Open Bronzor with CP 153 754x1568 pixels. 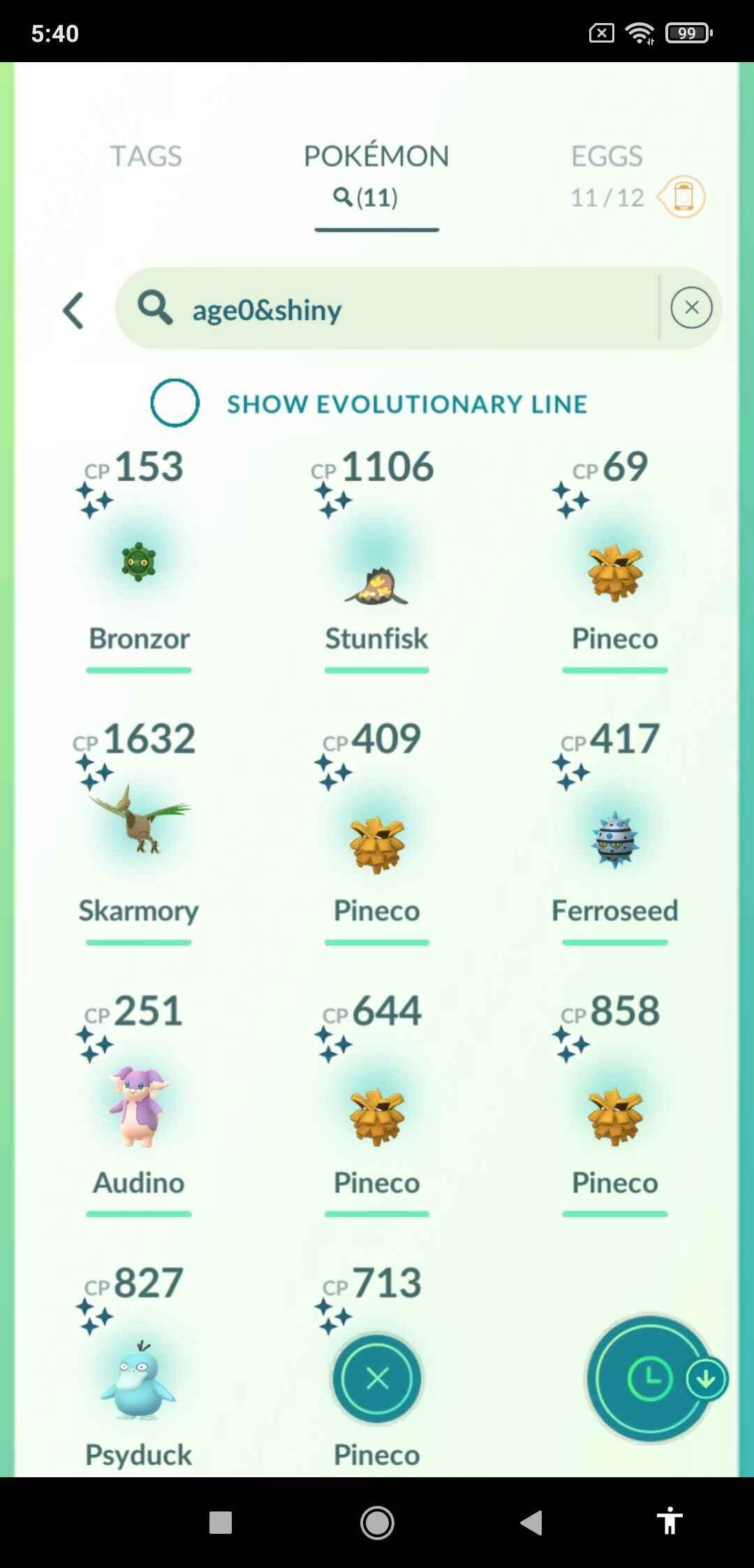click(138, 562)
